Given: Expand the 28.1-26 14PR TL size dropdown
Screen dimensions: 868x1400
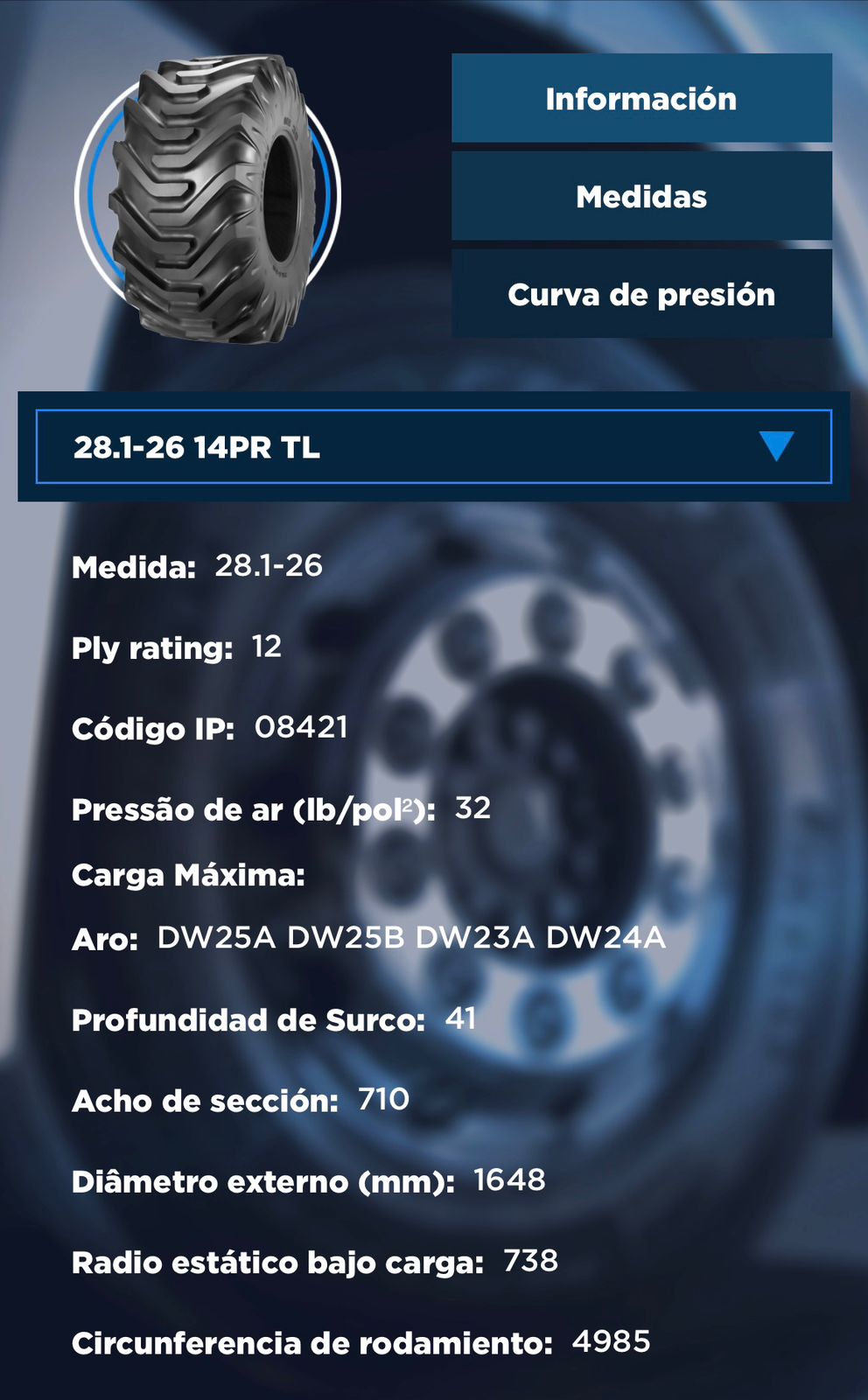Looking at the screenshot, I should pyautogui.click(x=433, y=446).
